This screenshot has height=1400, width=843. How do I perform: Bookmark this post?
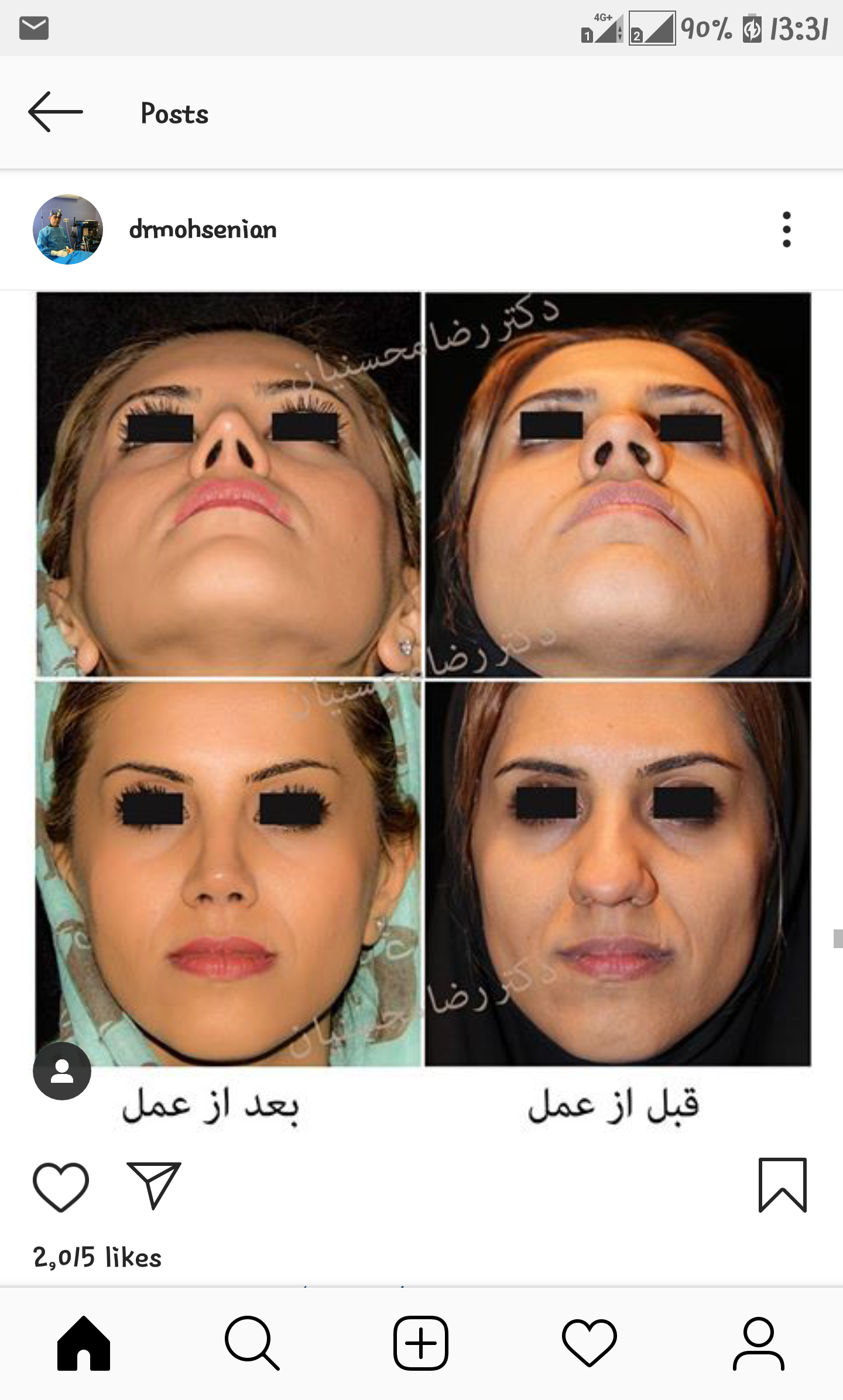782,1186
